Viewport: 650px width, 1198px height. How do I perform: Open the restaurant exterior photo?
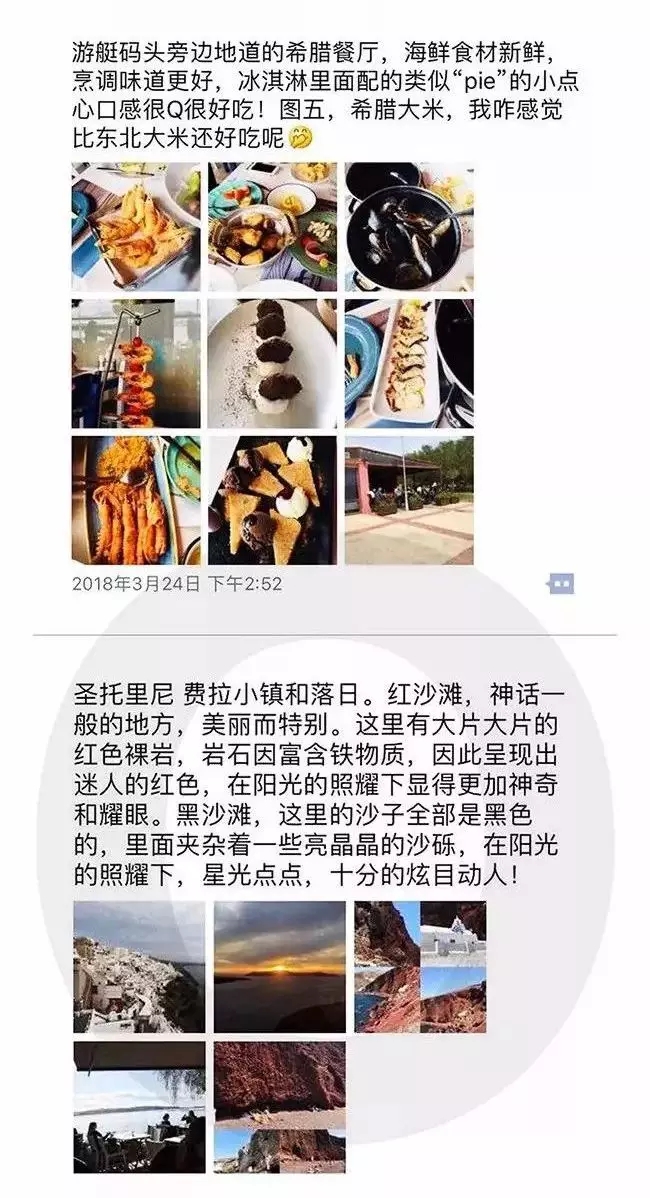click(409, 500)
